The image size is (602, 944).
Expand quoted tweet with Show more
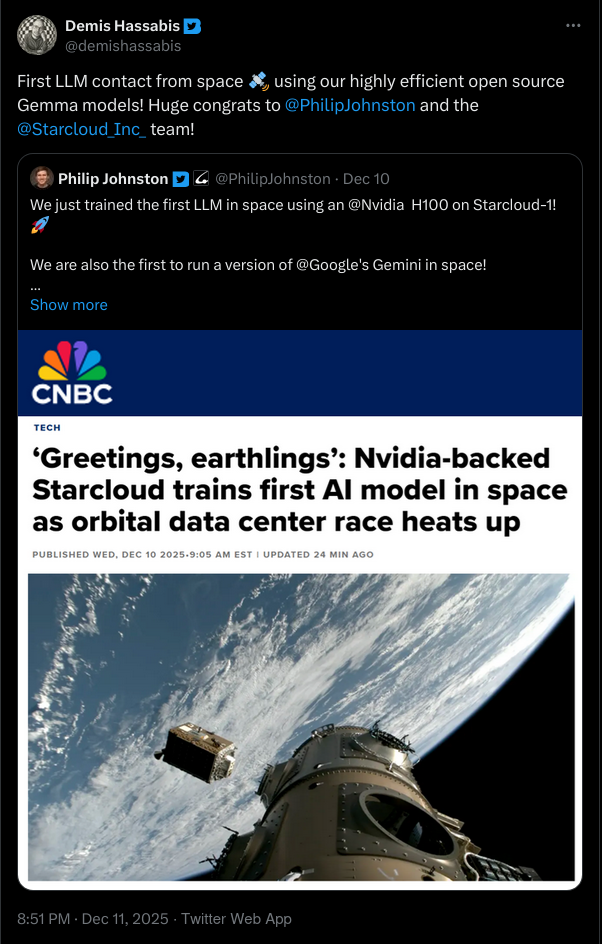point(68,305)
